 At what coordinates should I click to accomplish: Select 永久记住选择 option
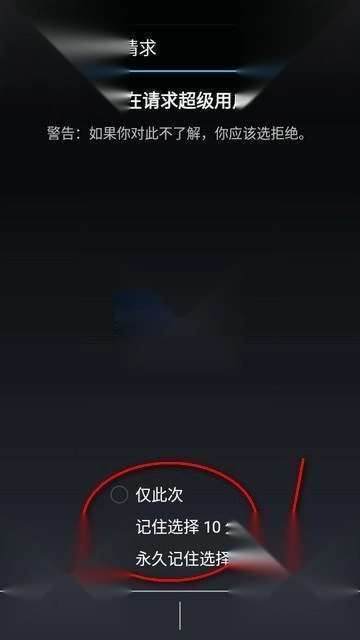(182, 559)
